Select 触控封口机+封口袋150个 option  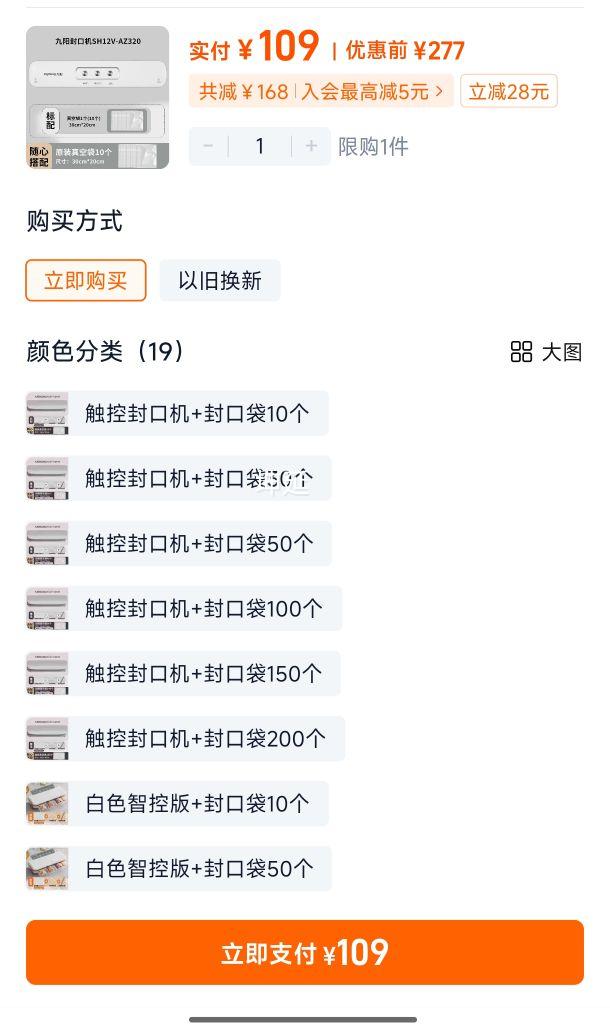183,673
